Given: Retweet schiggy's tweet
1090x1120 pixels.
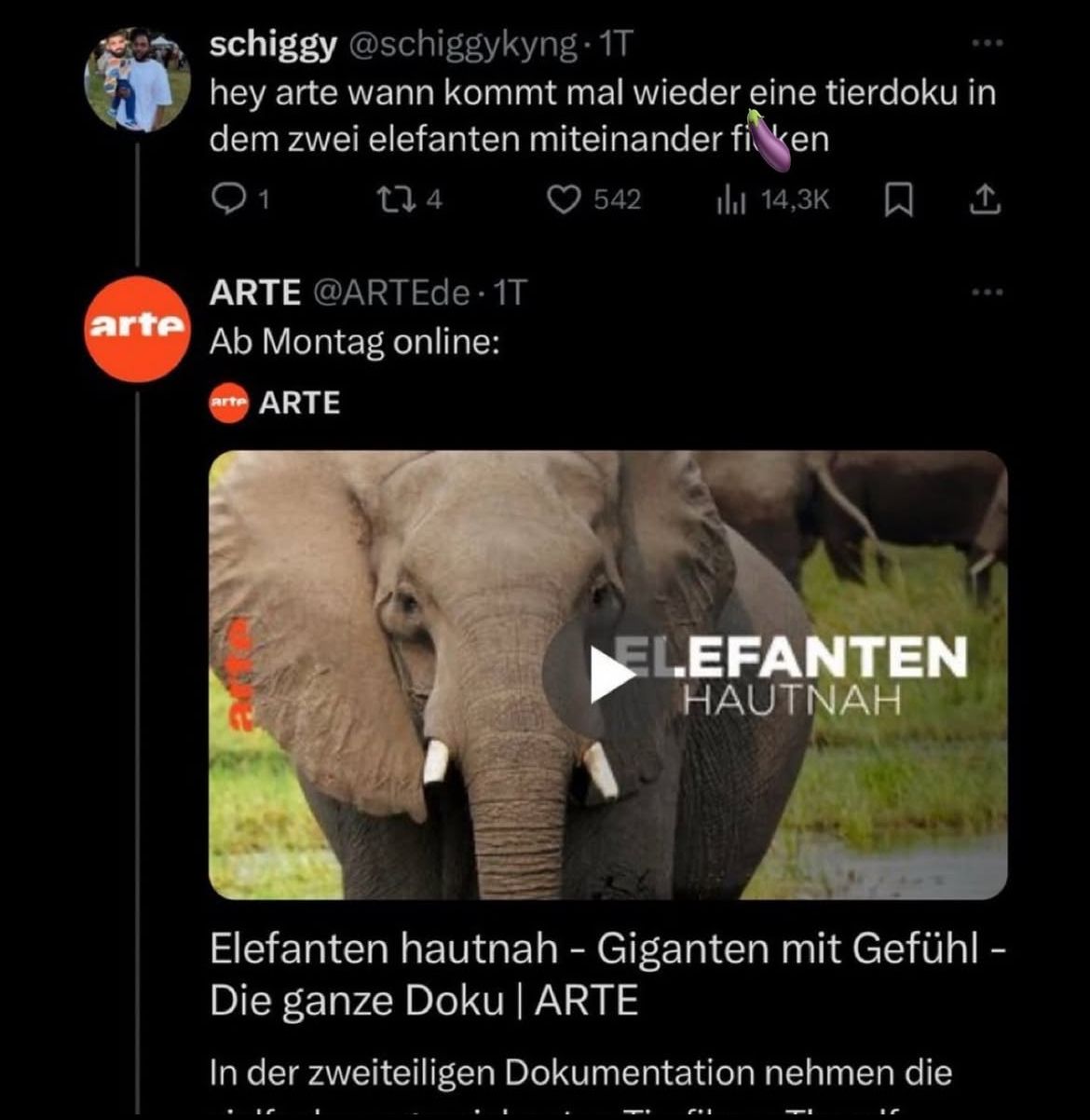Looking at the screenshot, I should click(x=388, y=199).
